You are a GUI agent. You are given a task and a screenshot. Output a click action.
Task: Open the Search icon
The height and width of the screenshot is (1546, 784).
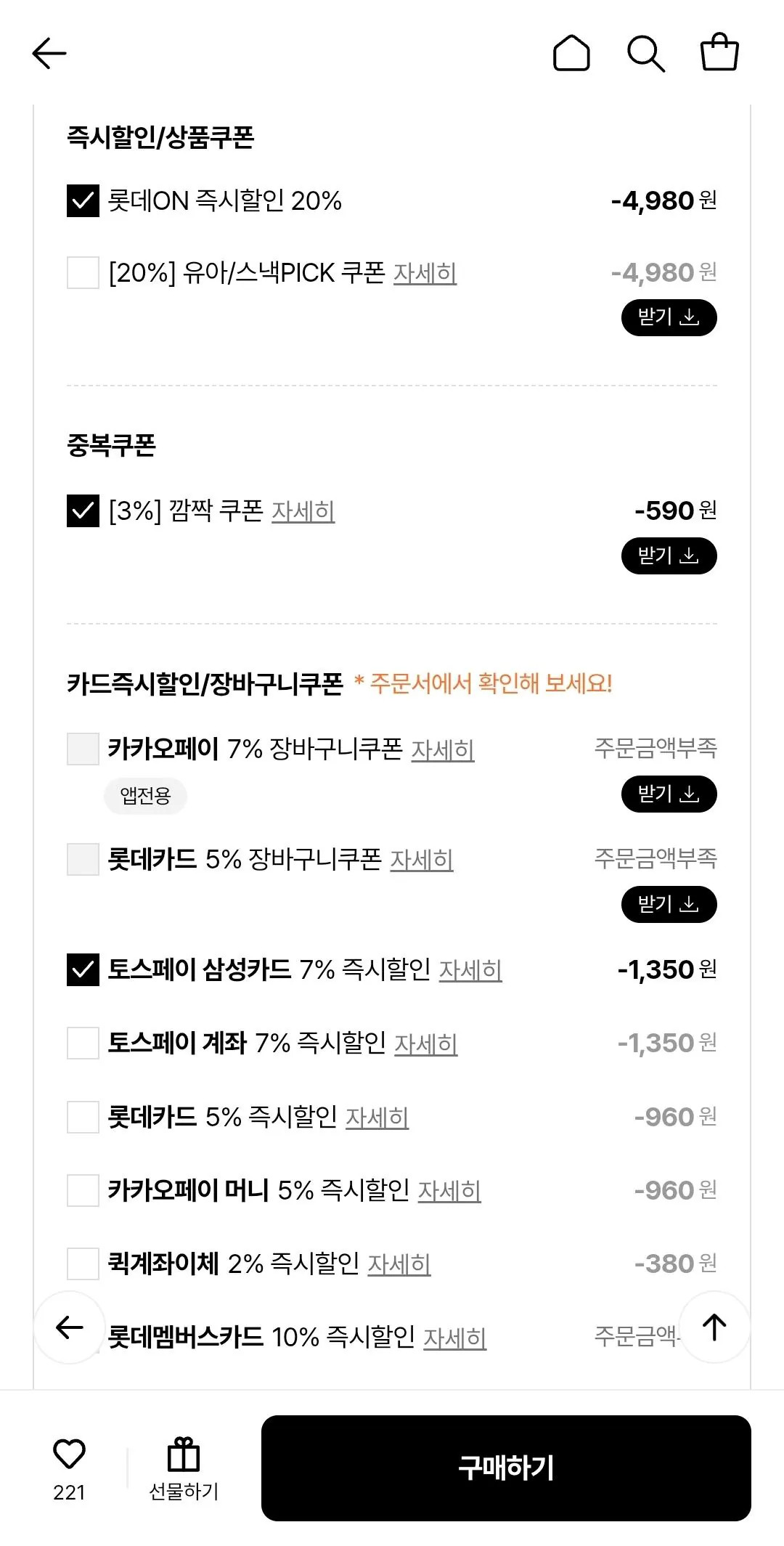point(646,53)
